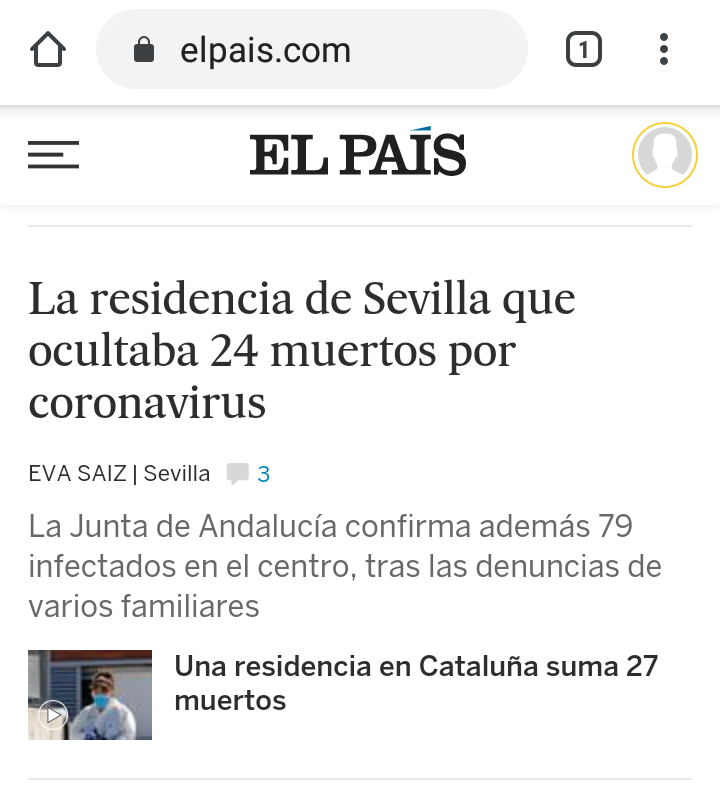Open the 3 comments on the article
Screen dimensions: 720x791
250,474
